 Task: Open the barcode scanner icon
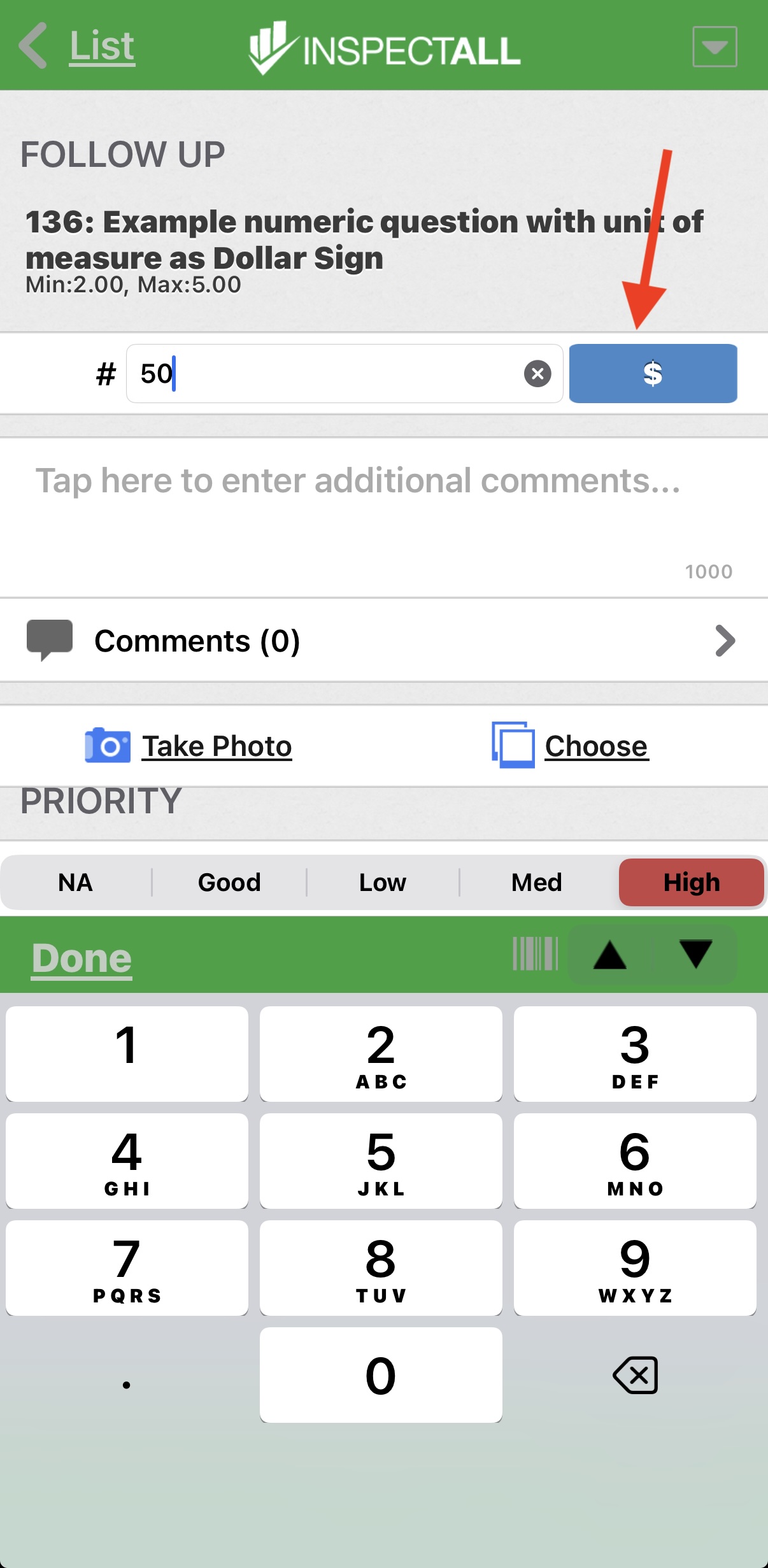(535, 954)
